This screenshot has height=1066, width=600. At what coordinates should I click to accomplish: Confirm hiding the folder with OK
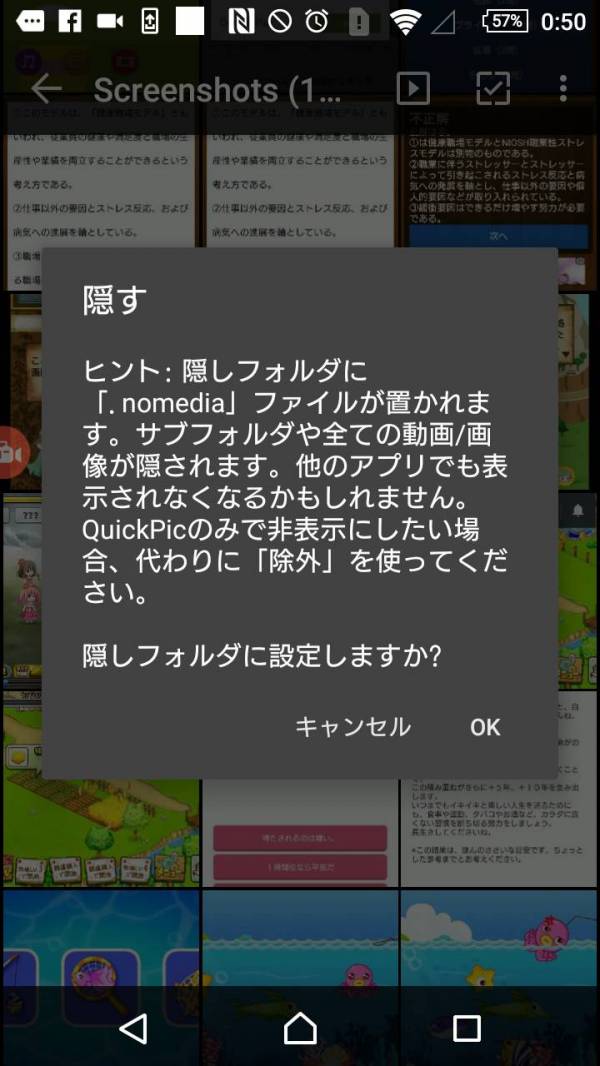coord(485,727)
